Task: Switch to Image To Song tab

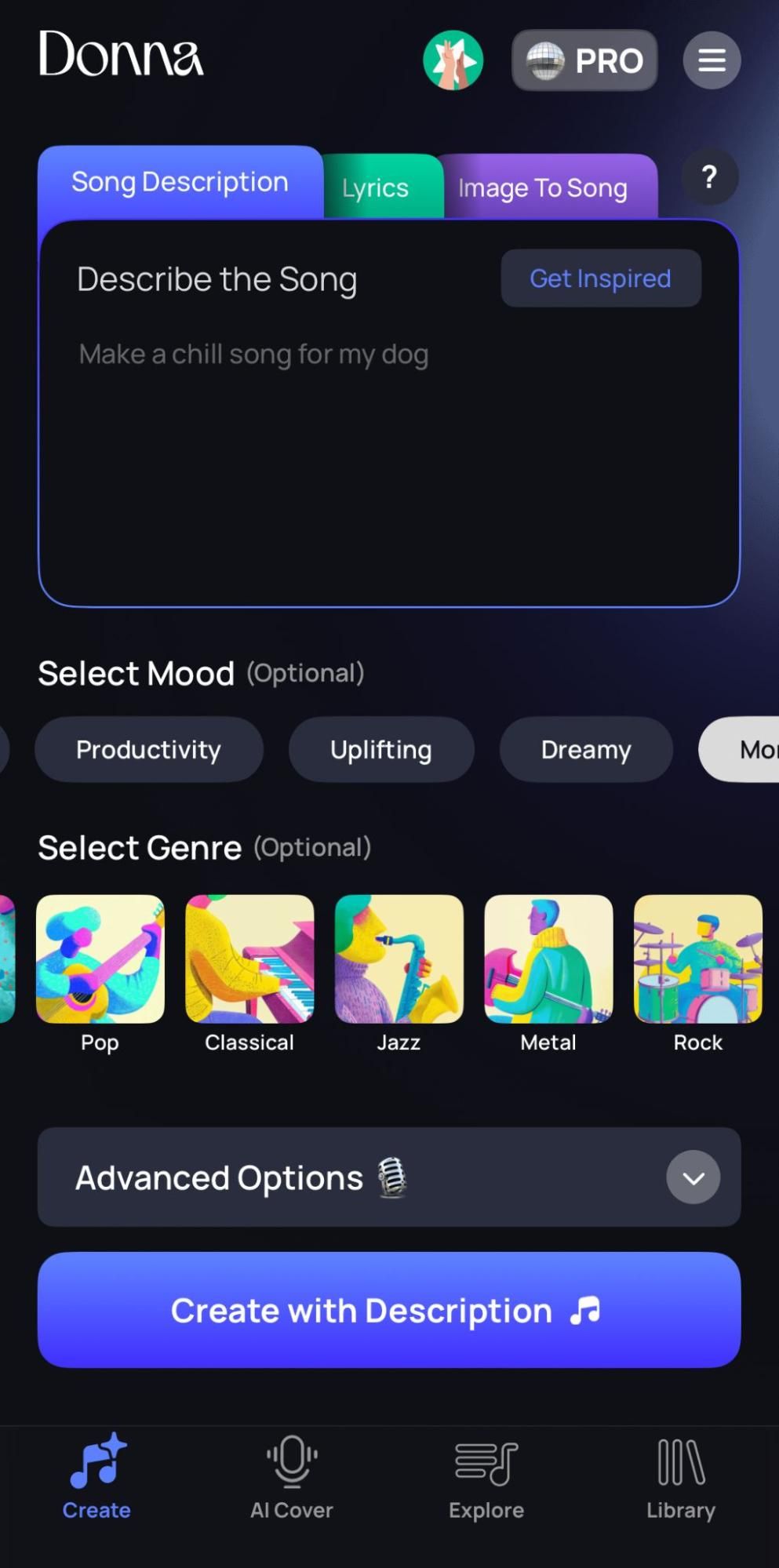Action: pos(542,188)
